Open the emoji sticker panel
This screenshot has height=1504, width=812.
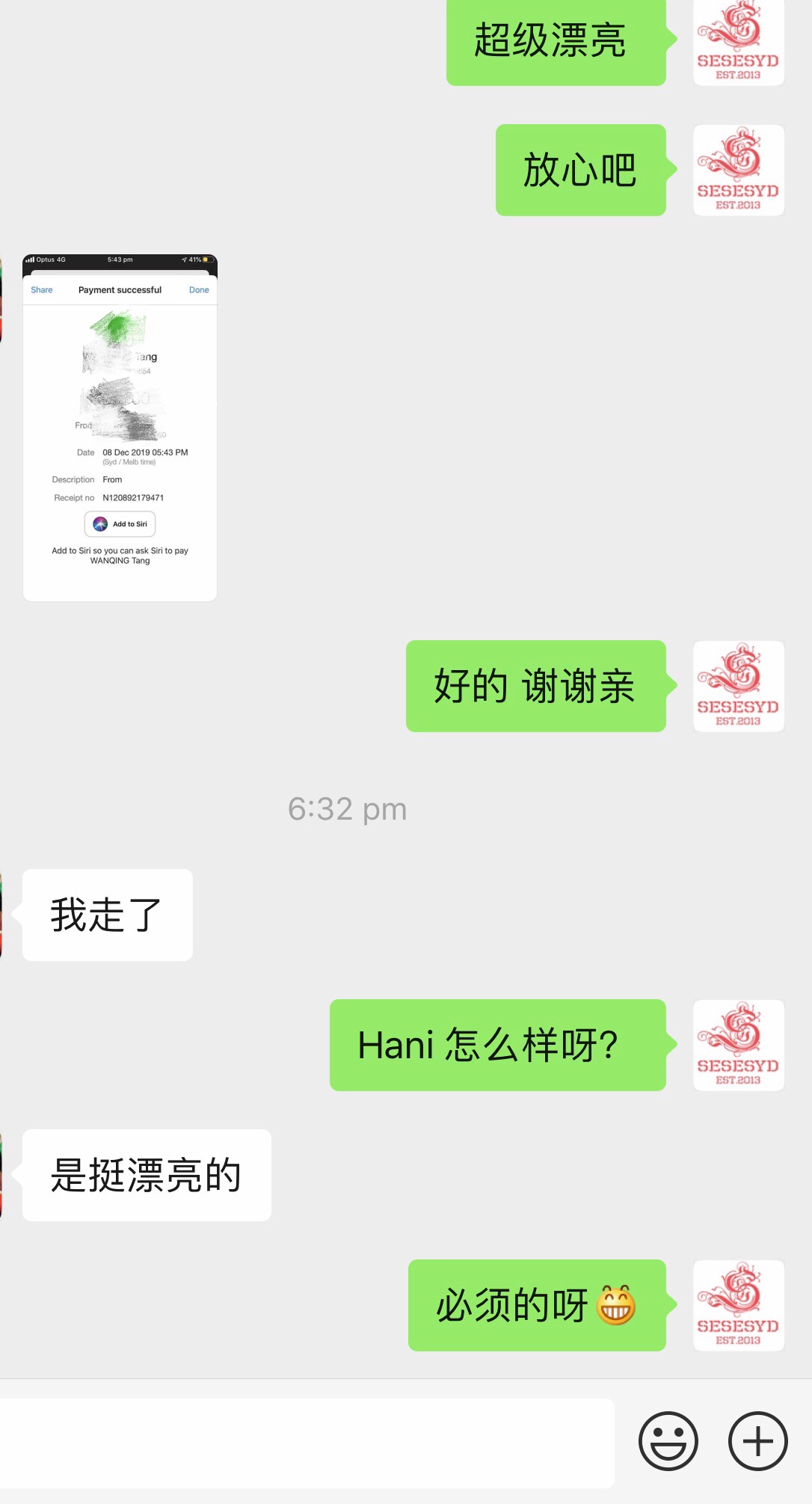(x=668, y=1441)
